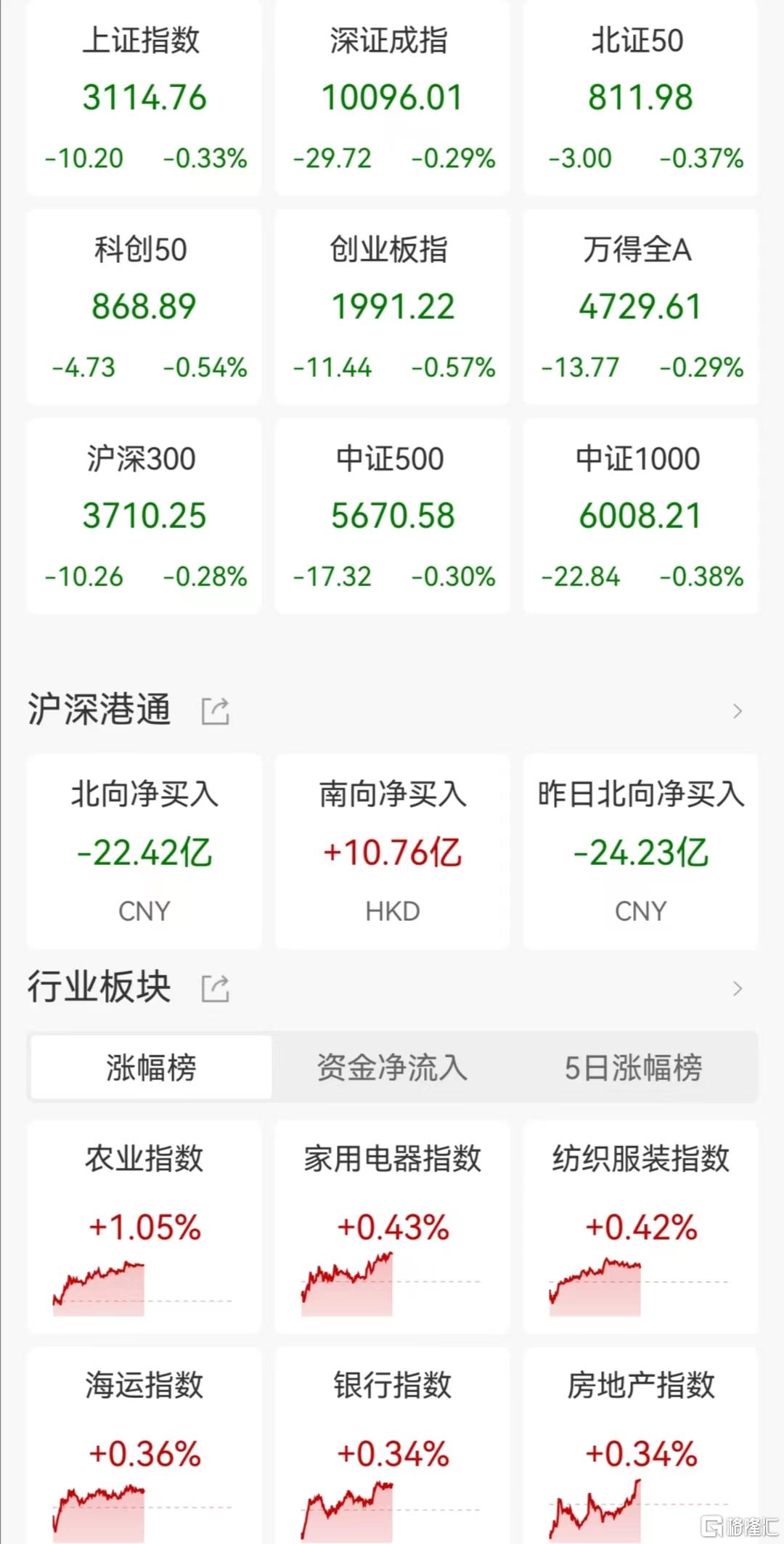Share the 行业板块 section
784x1544 pixels.
tap(215, 988)
